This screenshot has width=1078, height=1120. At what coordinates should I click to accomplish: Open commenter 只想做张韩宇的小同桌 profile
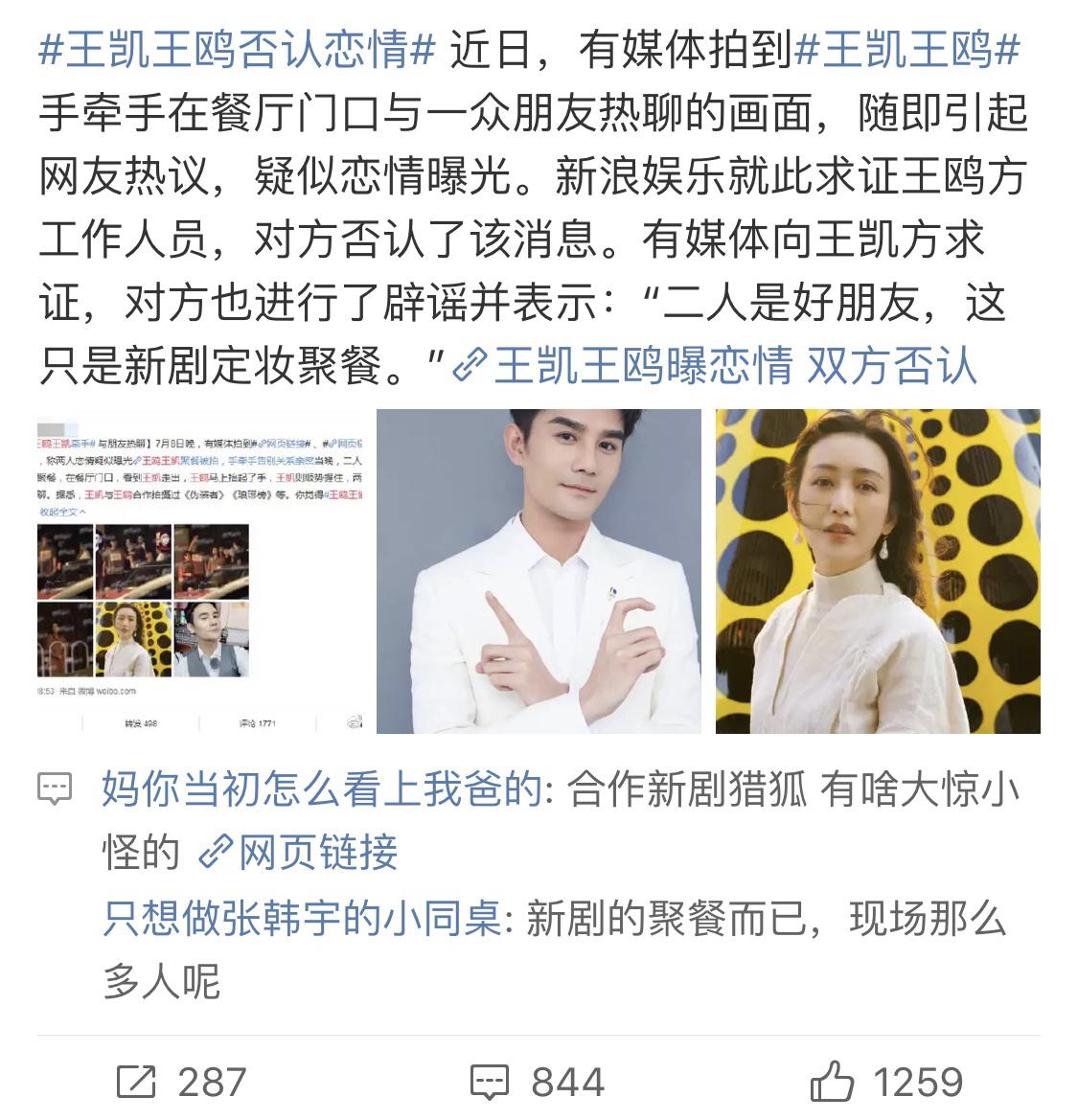coord(302,919)
